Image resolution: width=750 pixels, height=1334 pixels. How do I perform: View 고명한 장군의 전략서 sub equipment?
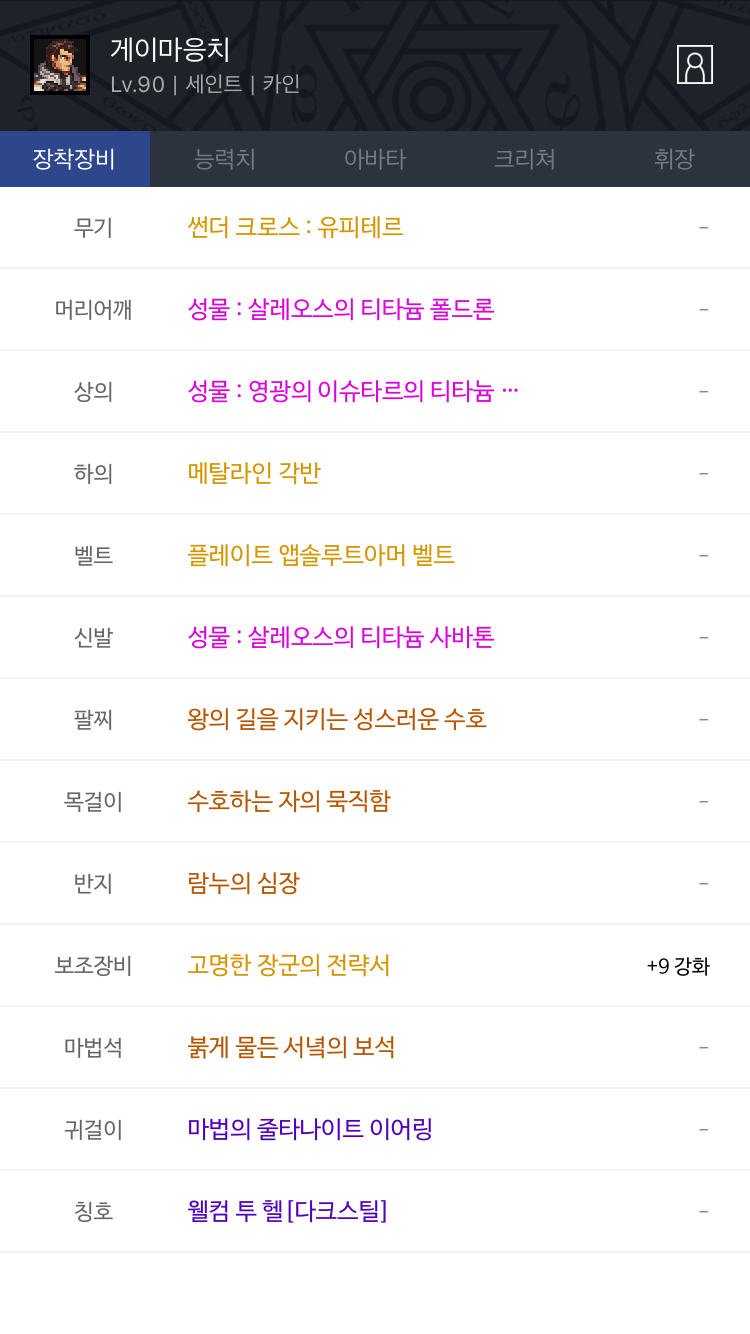pyautogui.click(x=289, y=965)
